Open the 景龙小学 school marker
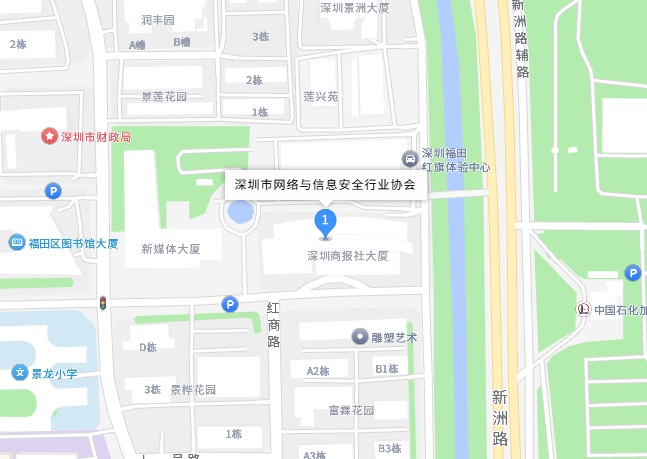Image resolution: width=647 pixels, height=459 pixels. 18,372
